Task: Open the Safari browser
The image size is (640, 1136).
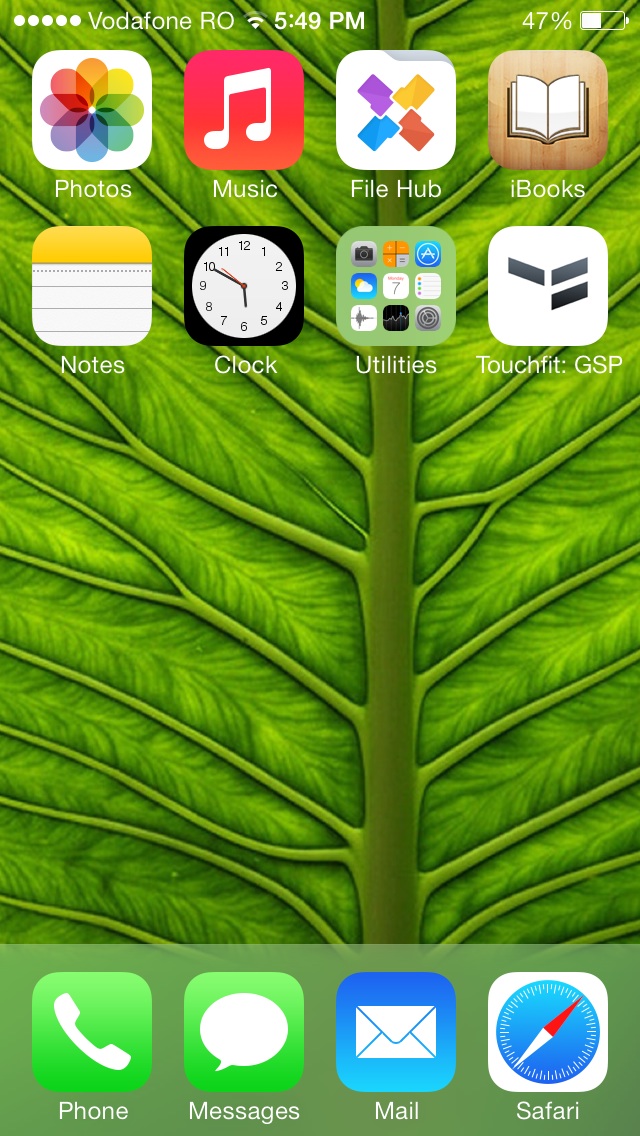Action: 548,1032
